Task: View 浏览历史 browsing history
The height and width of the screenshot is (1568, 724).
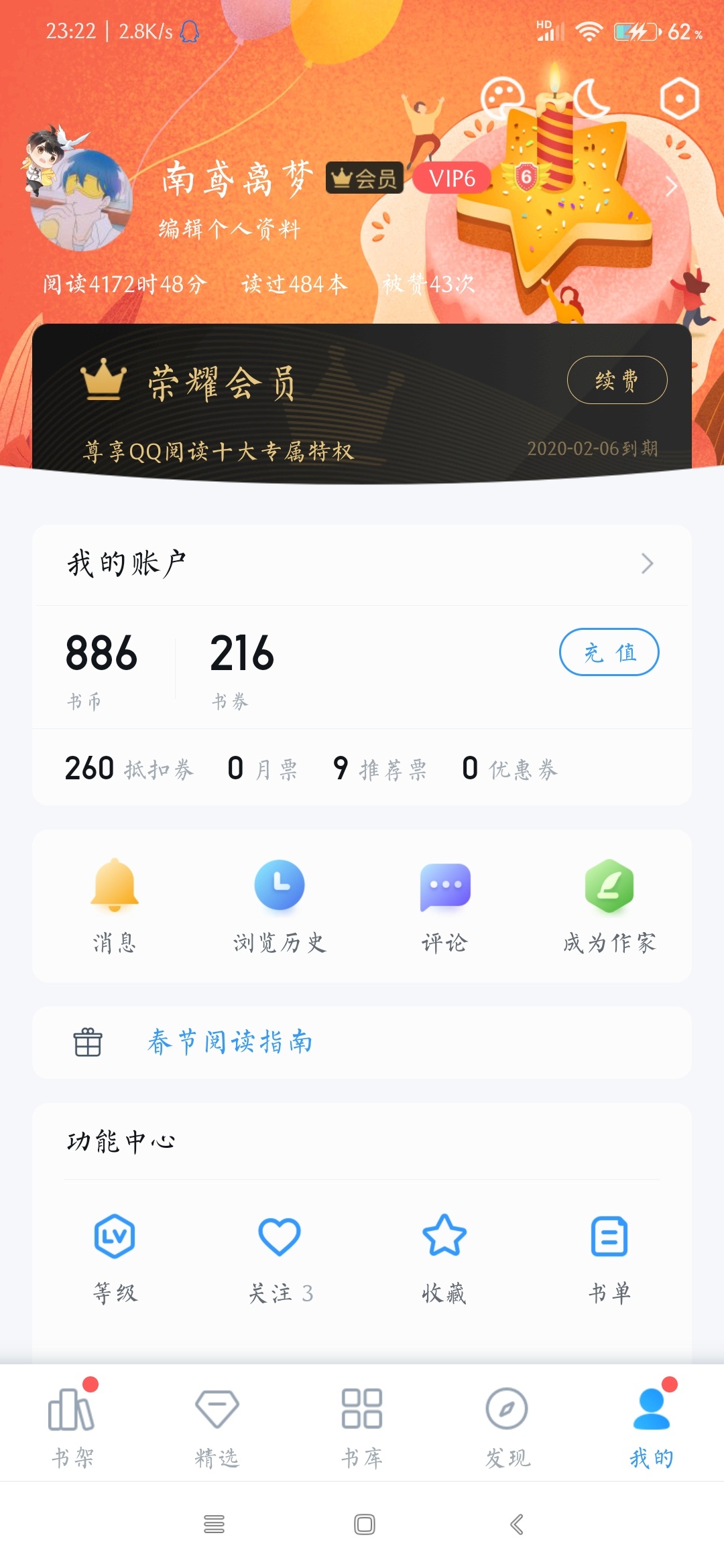Action: click(x=280, y=905)
